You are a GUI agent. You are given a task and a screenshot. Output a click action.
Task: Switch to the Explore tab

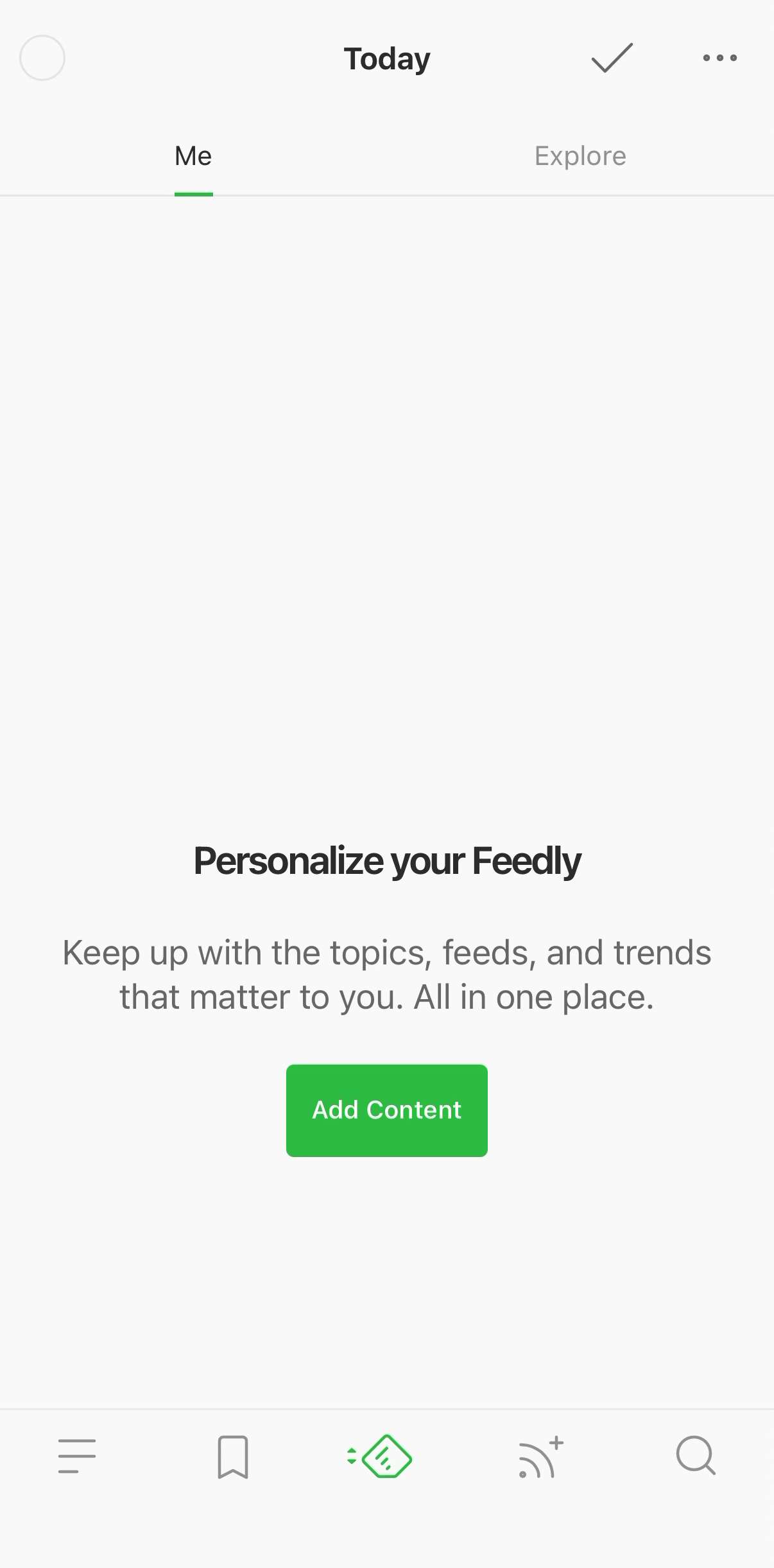(x=580, y=156)
